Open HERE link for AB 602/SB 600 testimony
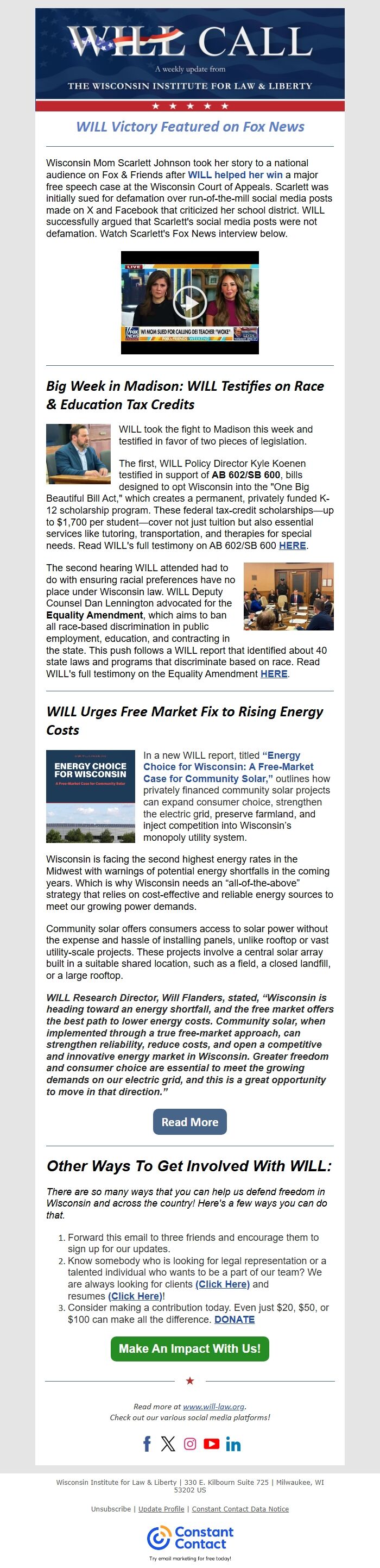Image resolution: width=380 pixels, height=1568 pixels. [292, 545]
